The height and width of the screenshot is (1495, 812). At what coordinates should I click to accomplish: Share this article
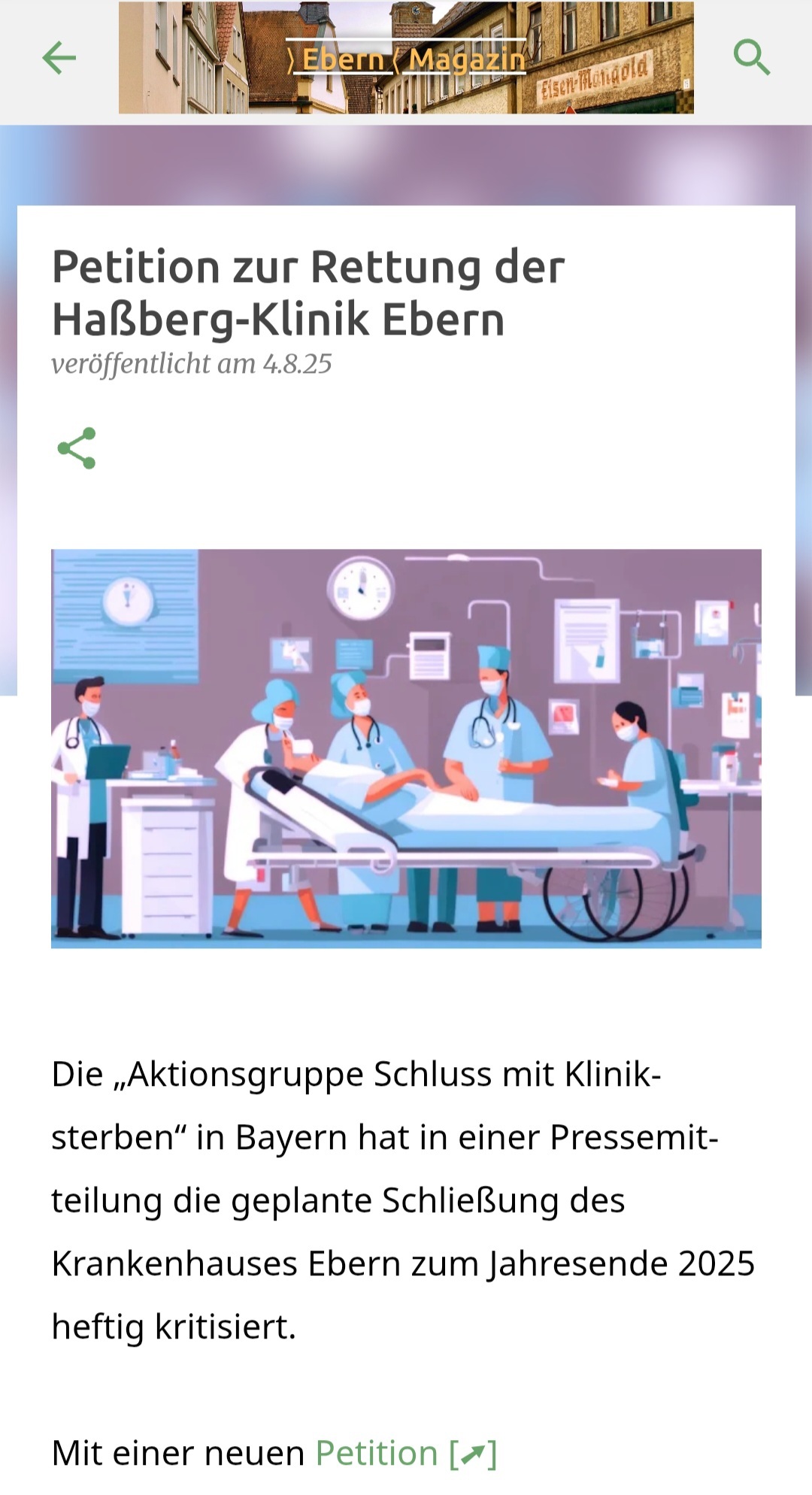pos(77,448)
